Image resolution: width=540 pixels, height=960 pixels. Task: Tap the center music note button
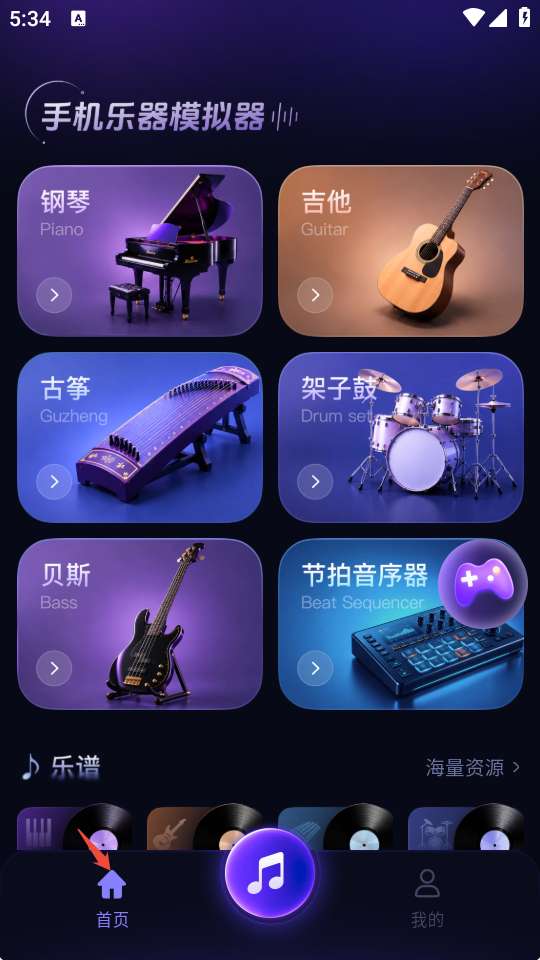click(x=269, y=874)
